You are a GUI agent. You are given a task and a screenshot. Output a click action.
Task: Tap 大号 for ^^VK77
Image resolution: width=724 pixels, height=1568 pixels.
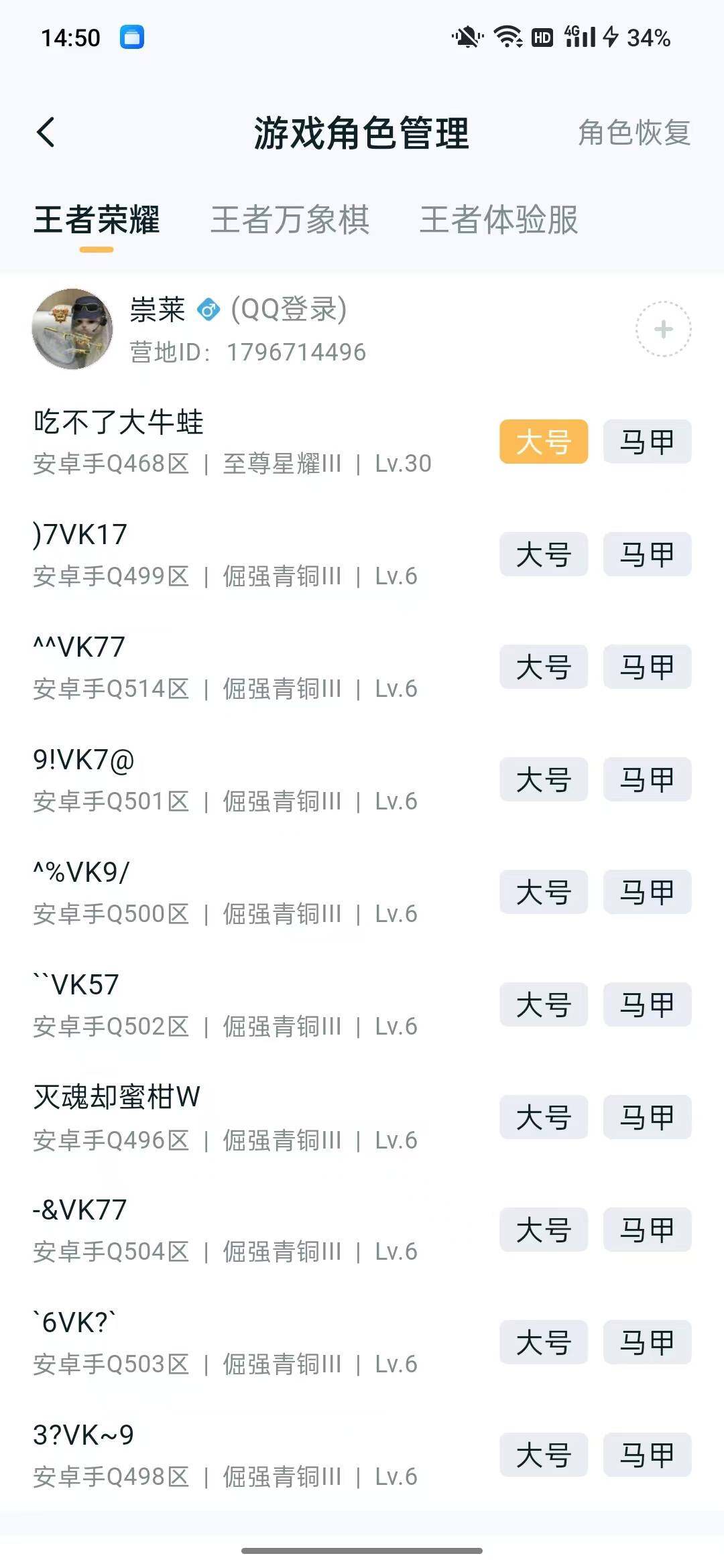point(543,667)
